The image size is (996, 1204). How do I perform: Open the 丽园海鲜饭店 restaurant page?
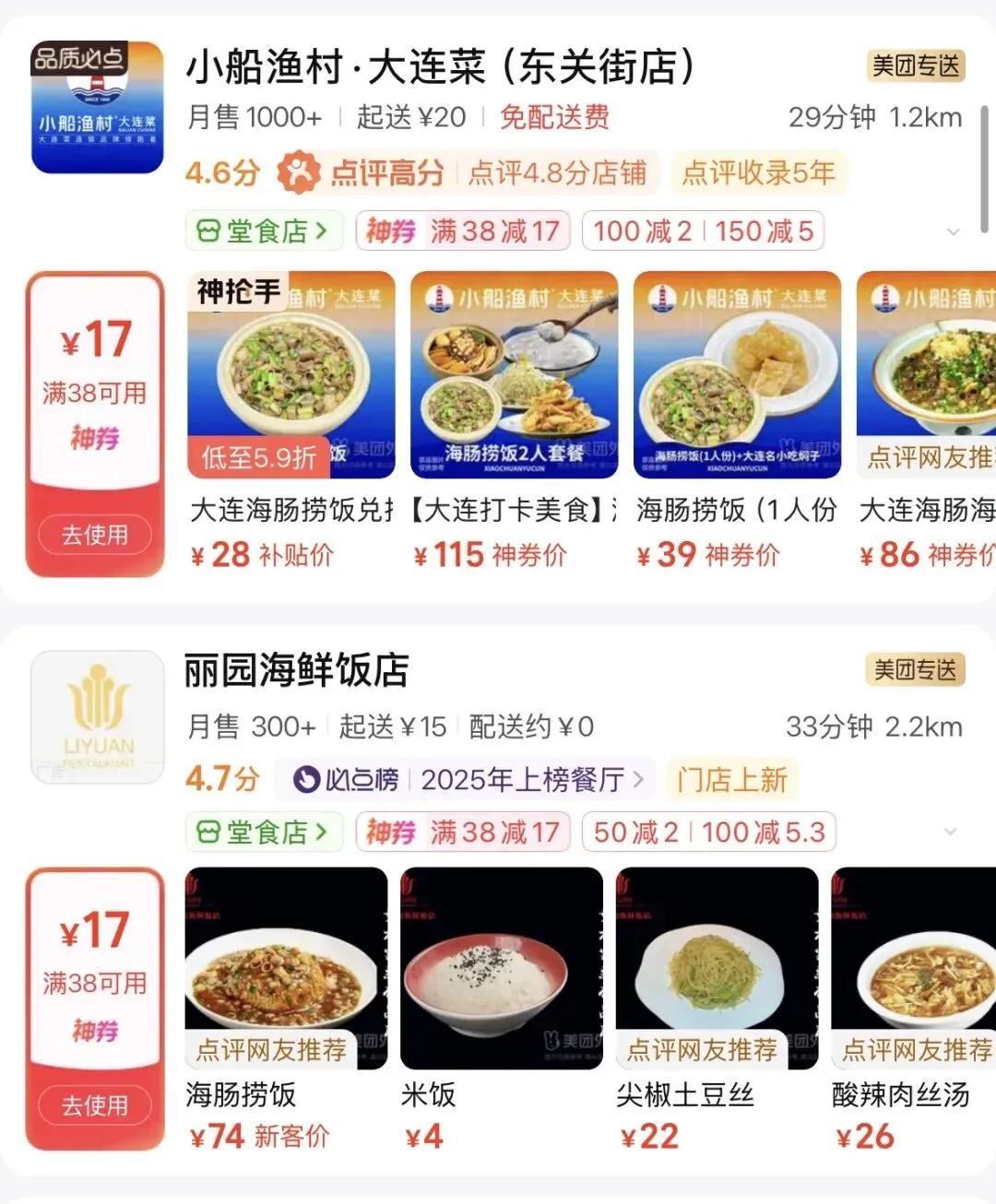coord(296,670)
